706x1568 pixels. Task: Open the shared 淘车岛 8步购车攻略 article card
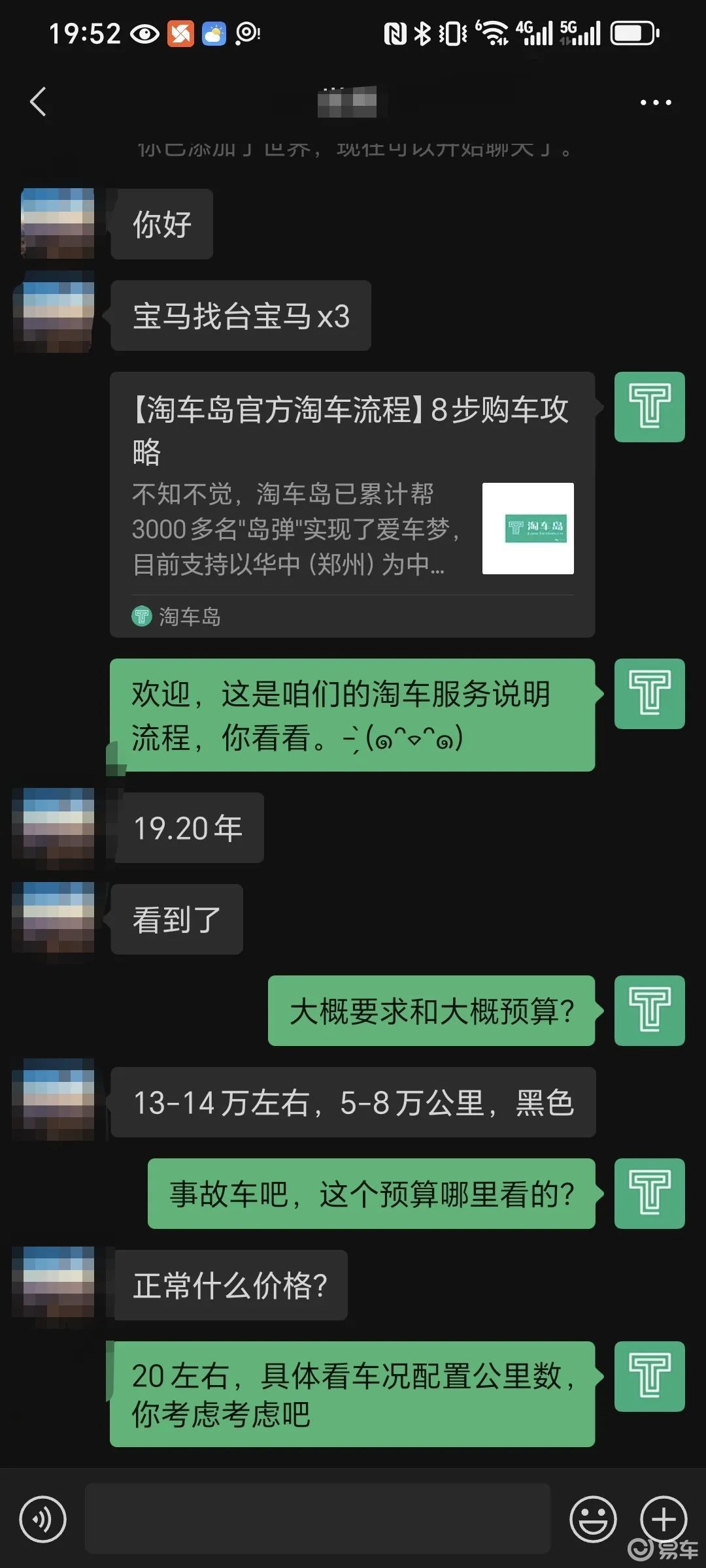[352, 504]
